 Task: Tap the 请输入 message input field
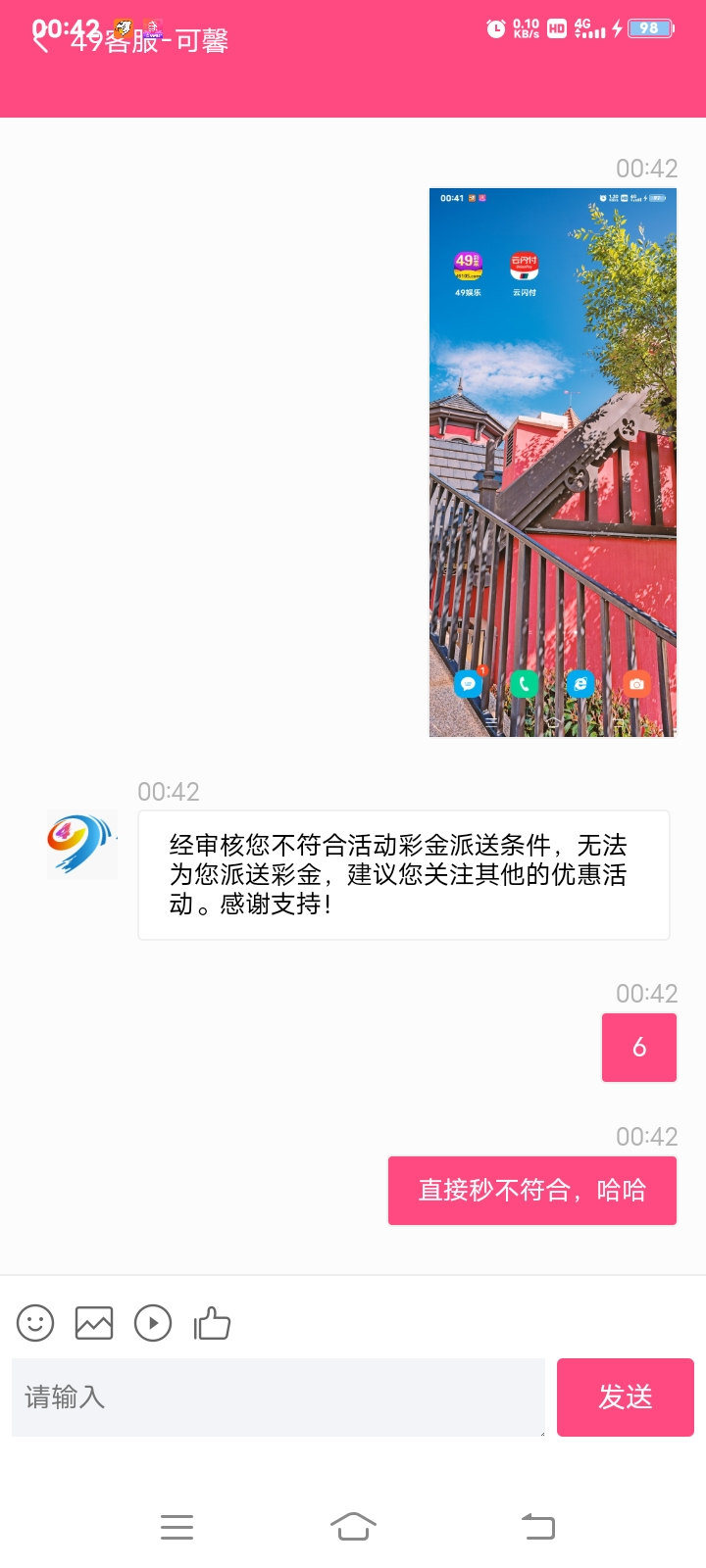(x=277, y=1396)
